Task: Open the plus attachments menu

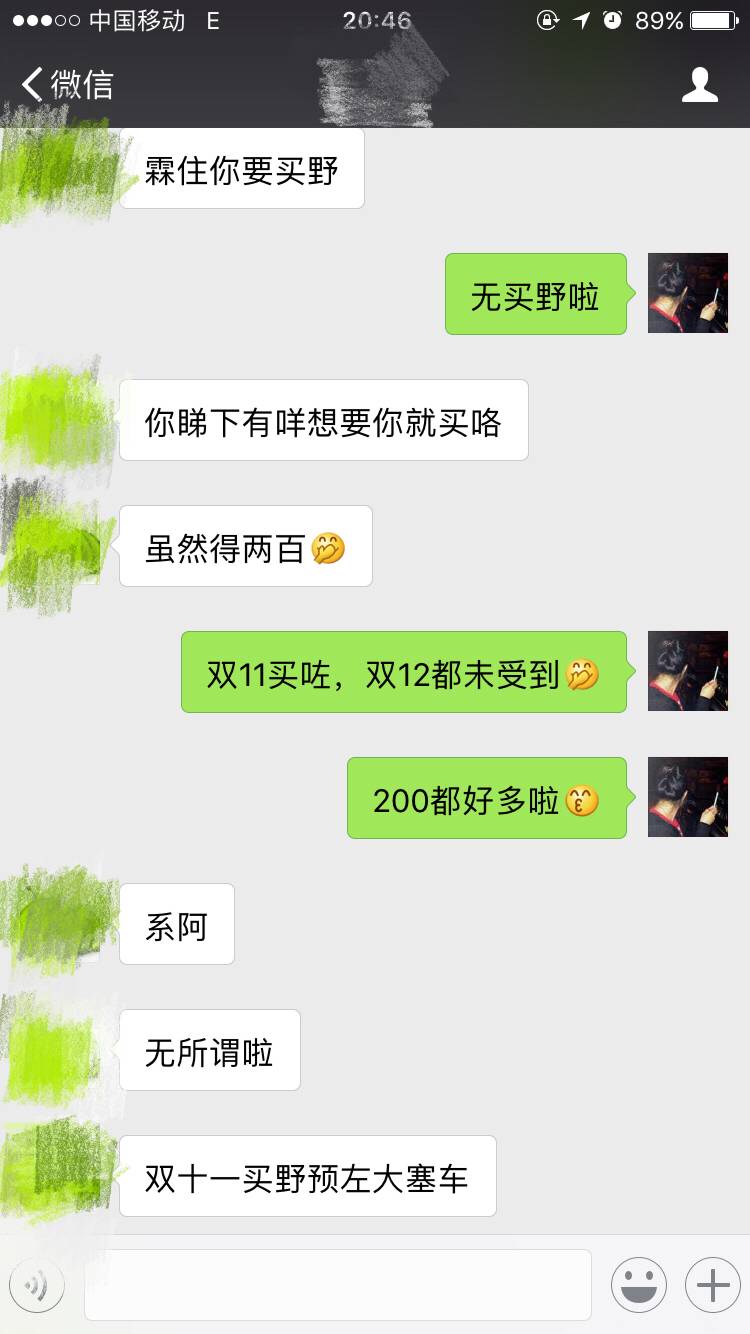Action: [x=712, y=1285]
